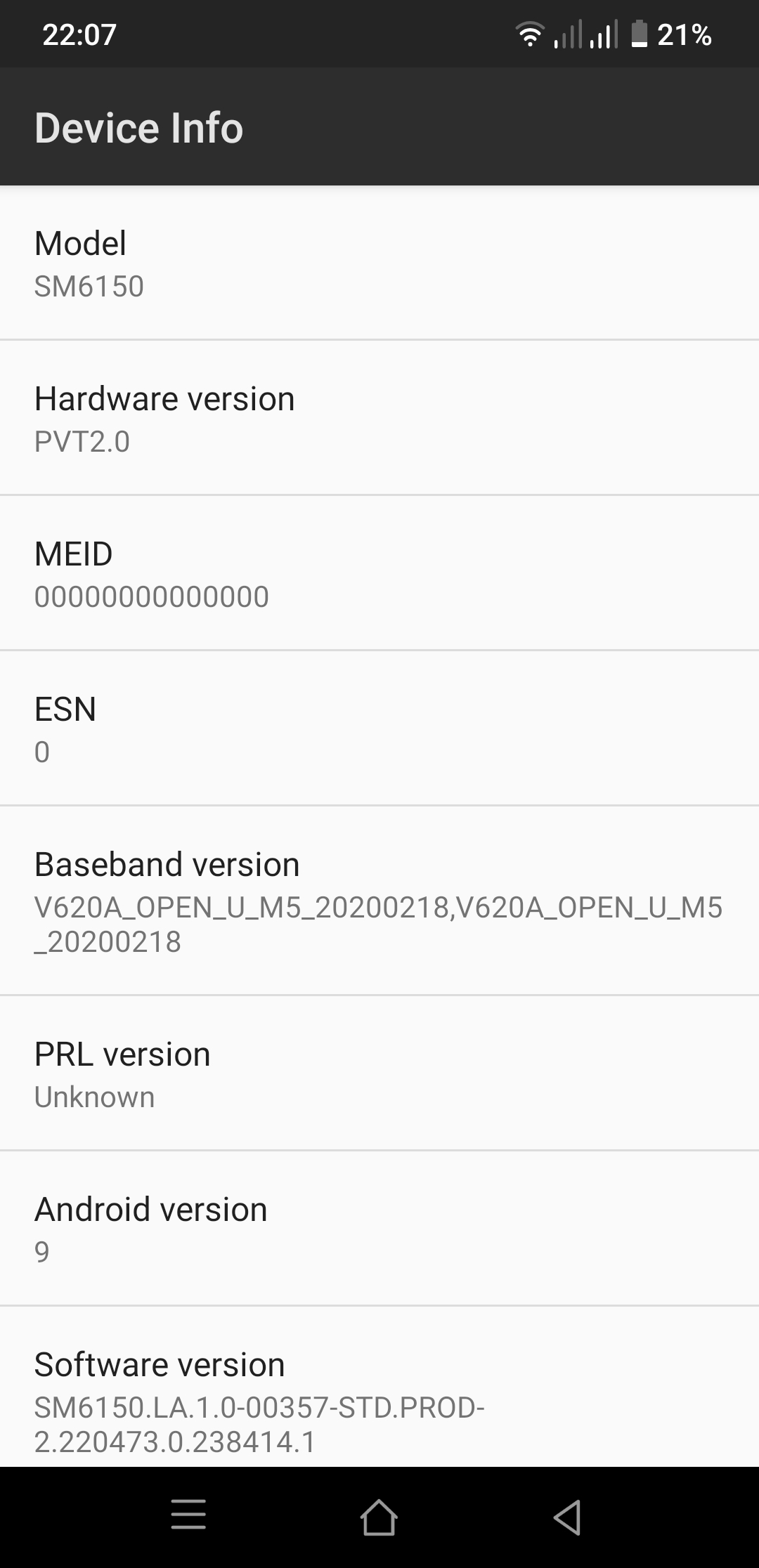Tap the home button in navigation bar

(379, 1517)
